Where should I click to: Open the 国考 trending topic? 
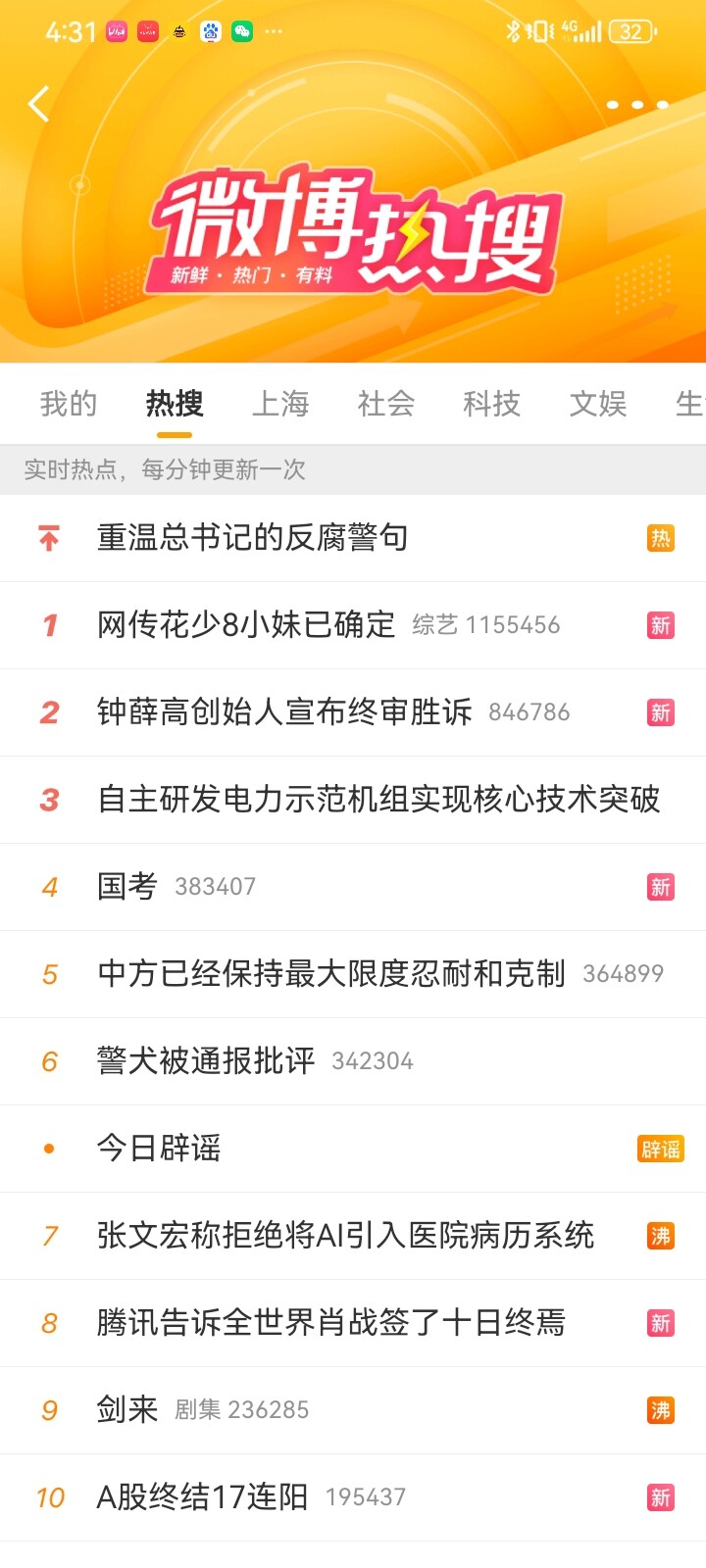tap(127, 887)
